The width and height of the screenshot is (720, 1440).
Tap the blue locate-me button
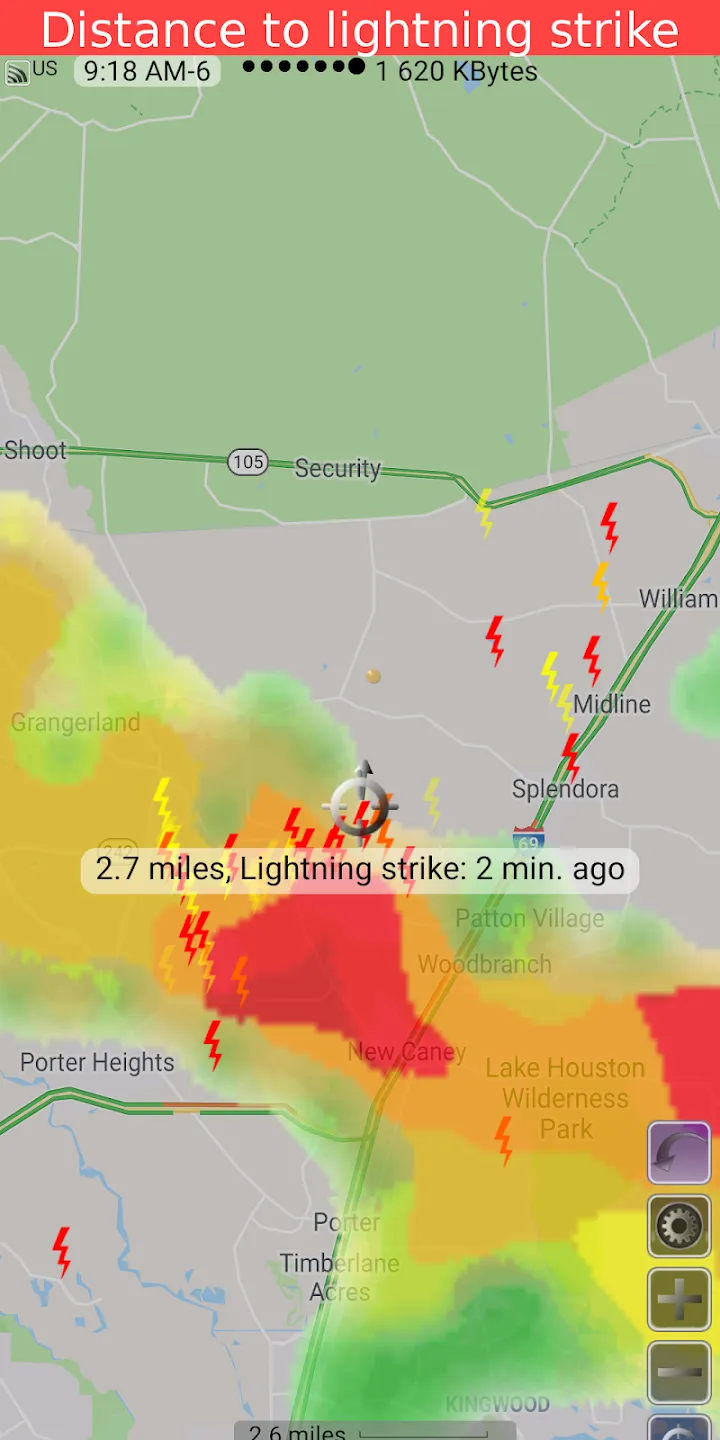click(x=679, y=1427)
